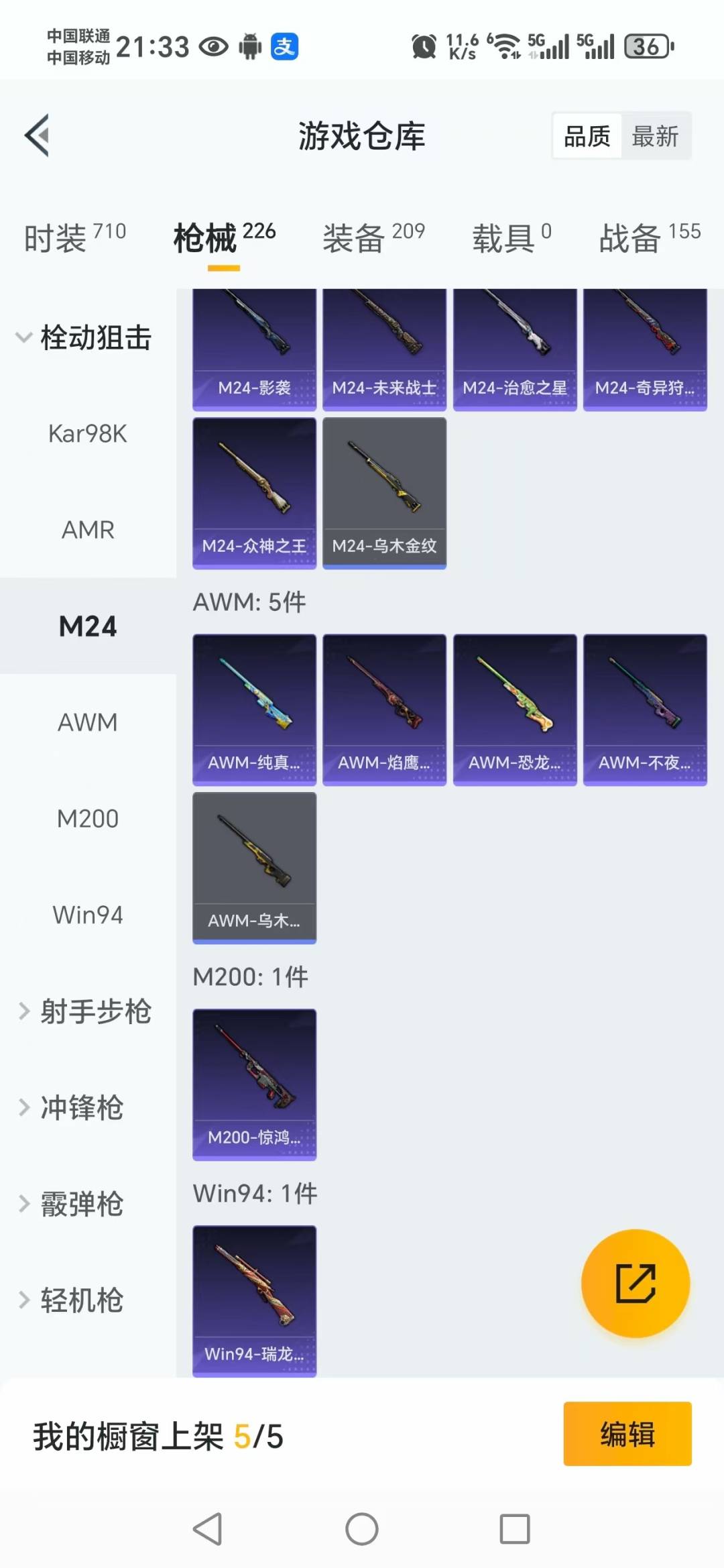Go back using the top-left arrow
Viewport: 724px width, 1568px height.
pos(38,135)
